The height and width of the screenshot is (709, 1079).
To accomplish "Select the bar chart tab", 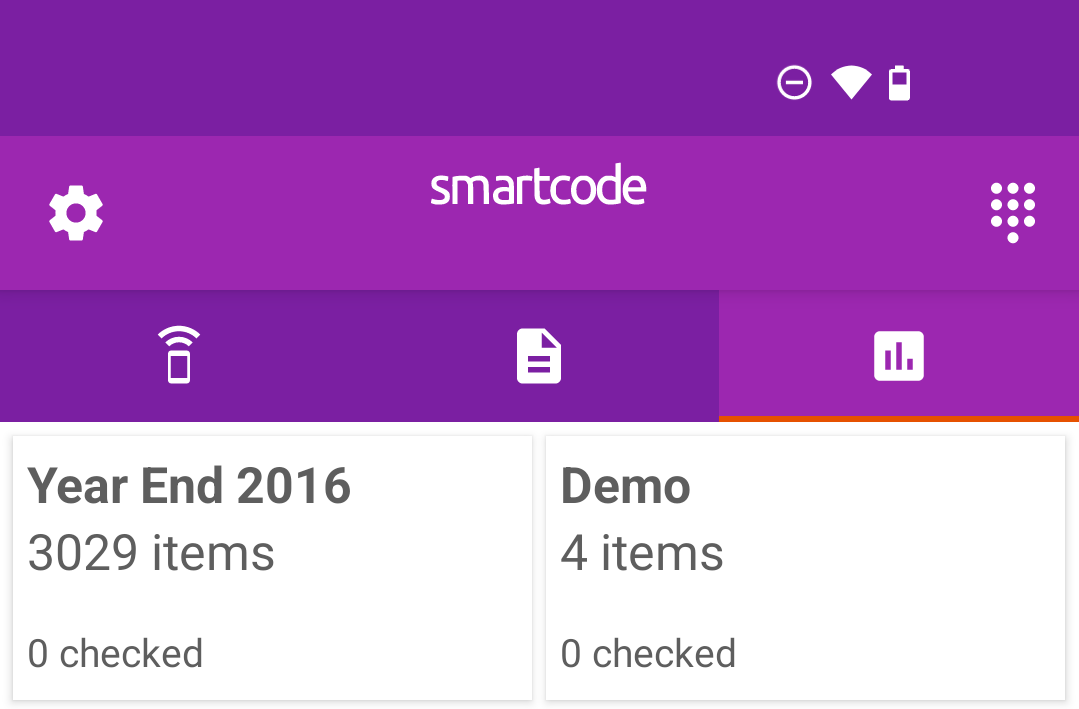I will point(898,356).
